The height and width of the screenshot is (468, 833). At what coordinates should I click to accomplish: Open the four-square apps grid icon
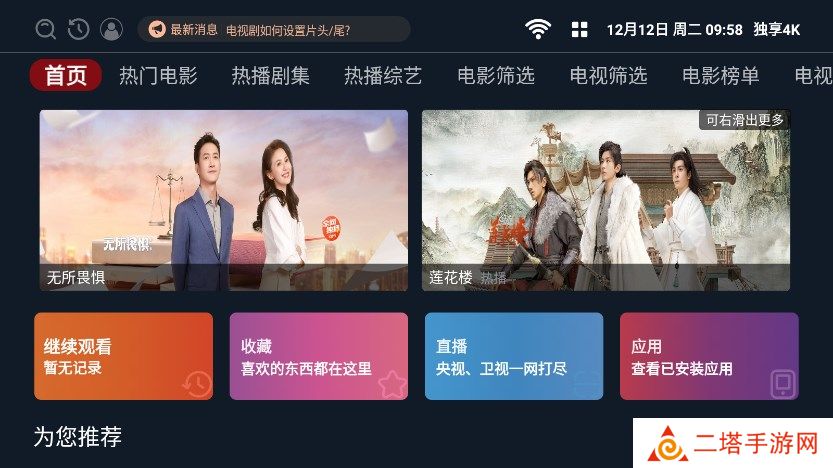(579, 30)
